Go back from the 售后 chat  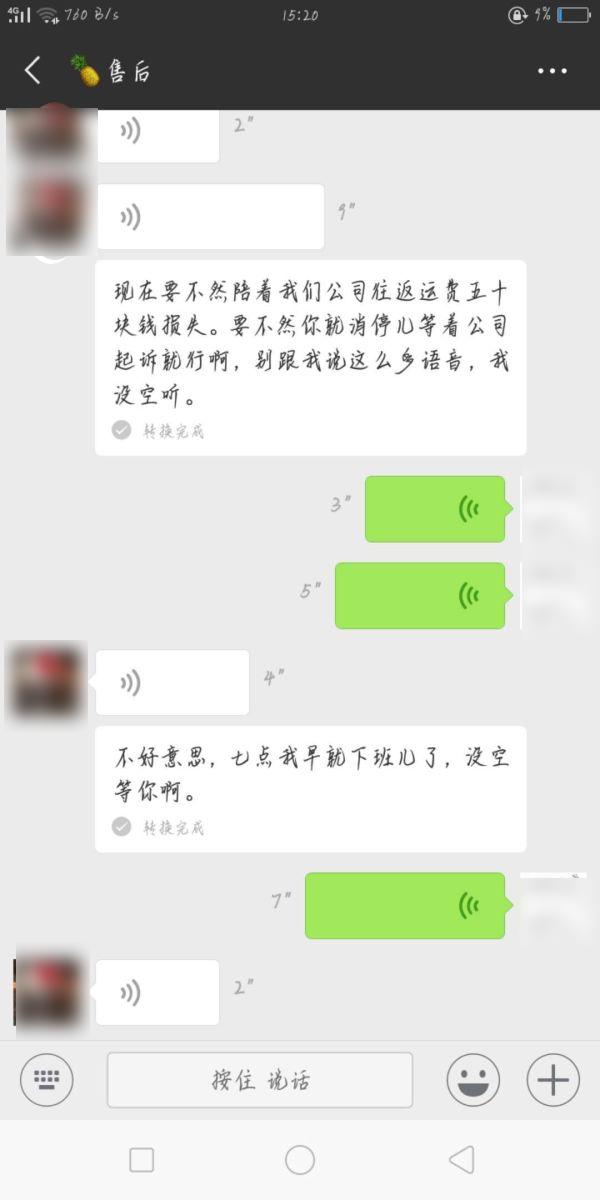click(x=32, y=70)
